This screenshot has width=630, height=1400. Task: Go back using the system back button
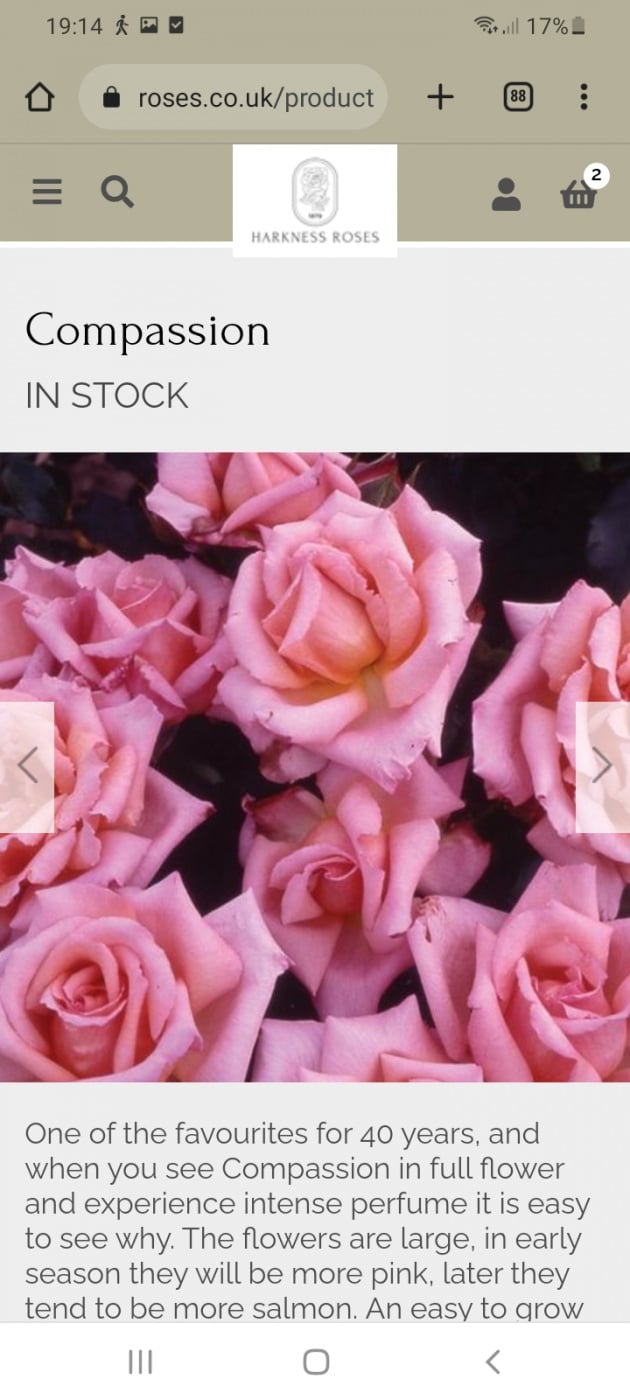[x=492, y=1361]
